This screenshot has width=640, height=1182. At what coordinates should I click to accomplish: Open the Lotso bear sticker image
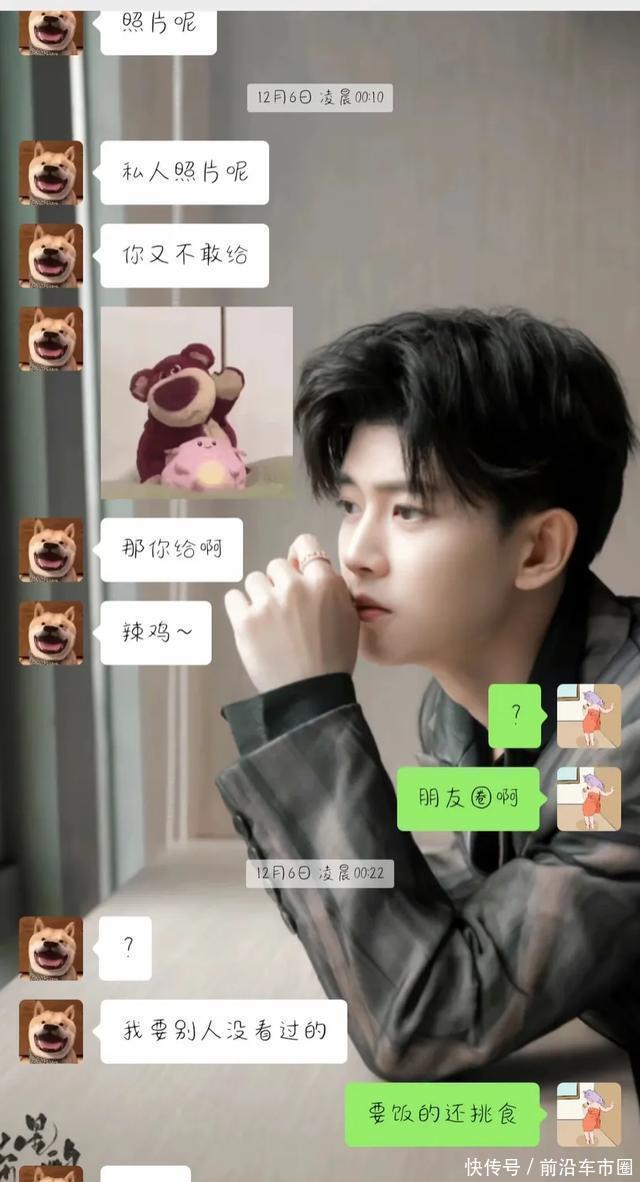[x=197, y=402]
